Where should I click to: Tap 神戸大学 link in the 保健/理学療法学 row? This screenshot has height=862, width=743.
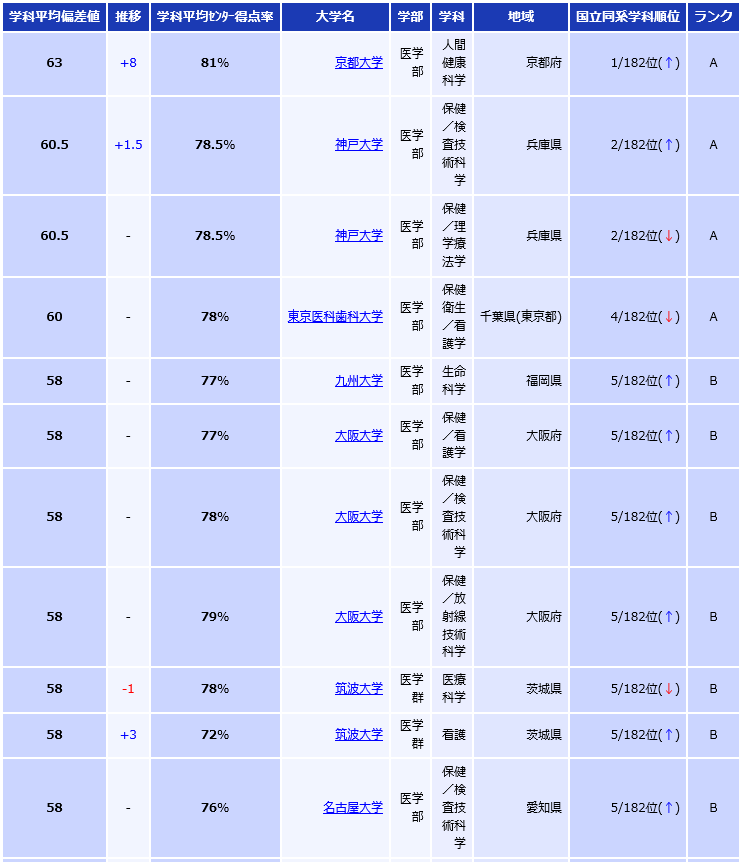pyautogui.click(x=358, y=236)
